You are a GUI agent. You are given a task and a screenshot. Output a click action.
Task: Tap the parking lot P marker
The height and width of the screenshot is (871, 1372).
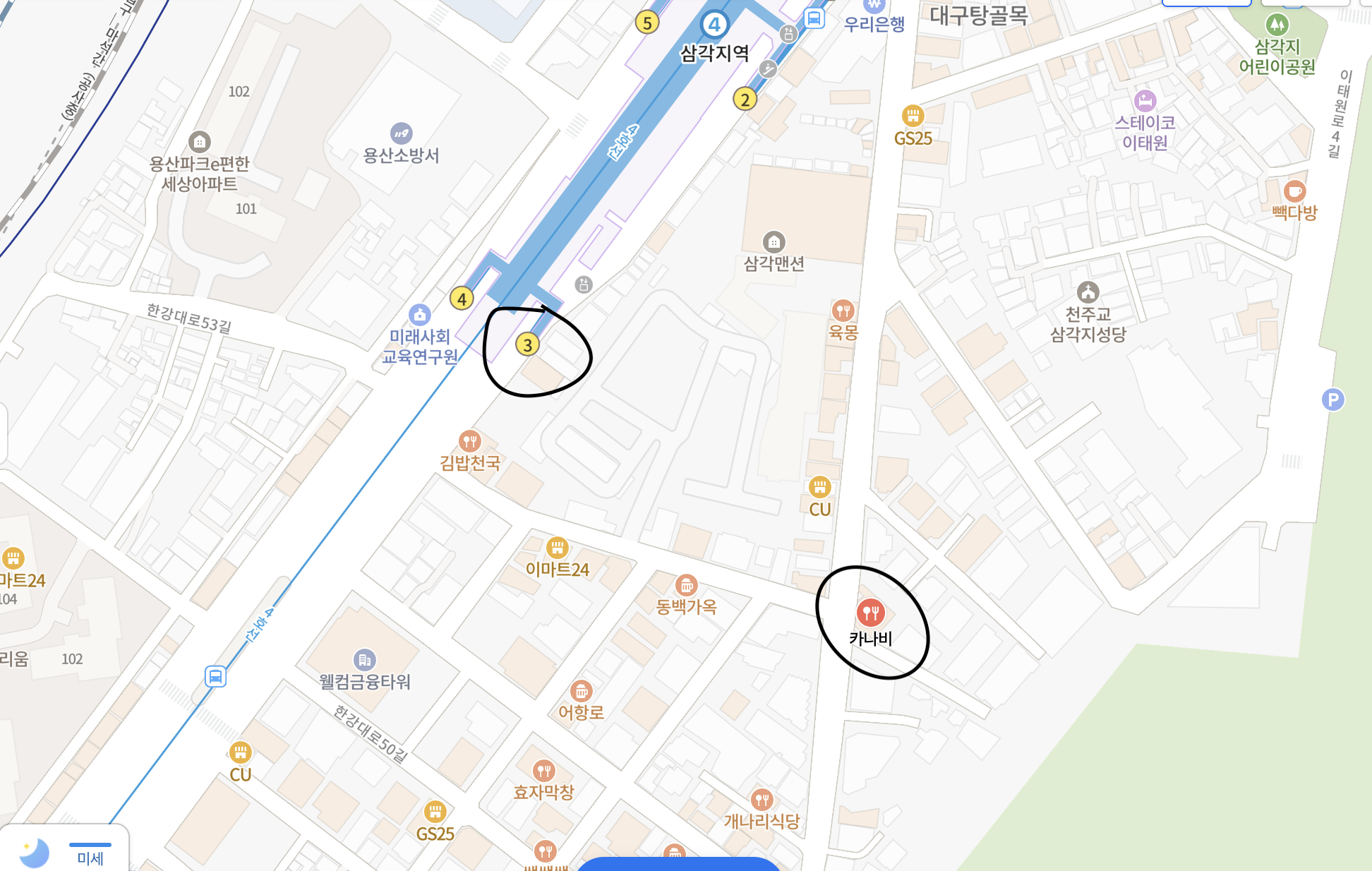point(1332,400)
